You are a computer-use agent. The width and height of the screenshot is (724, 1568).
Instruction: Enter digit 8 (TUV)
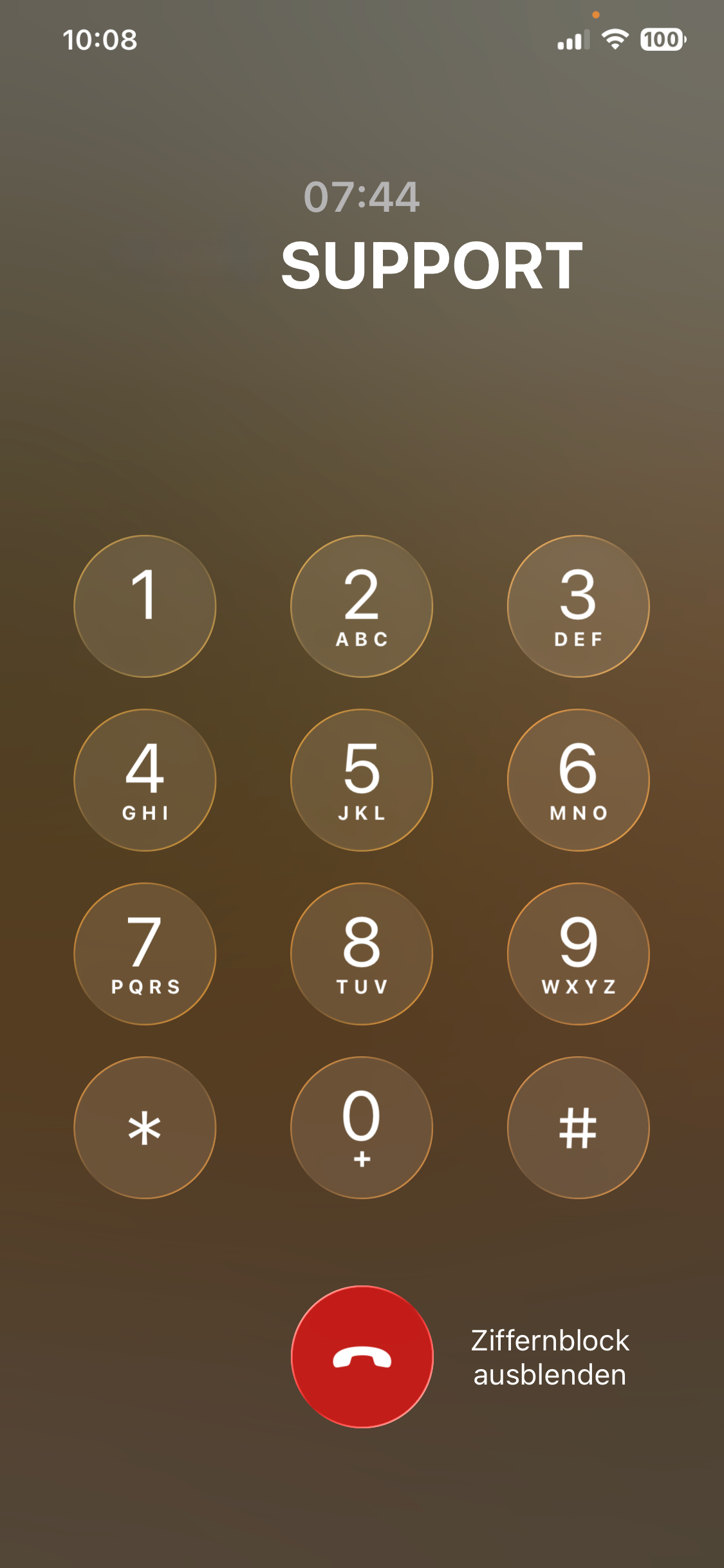[362, 954]
